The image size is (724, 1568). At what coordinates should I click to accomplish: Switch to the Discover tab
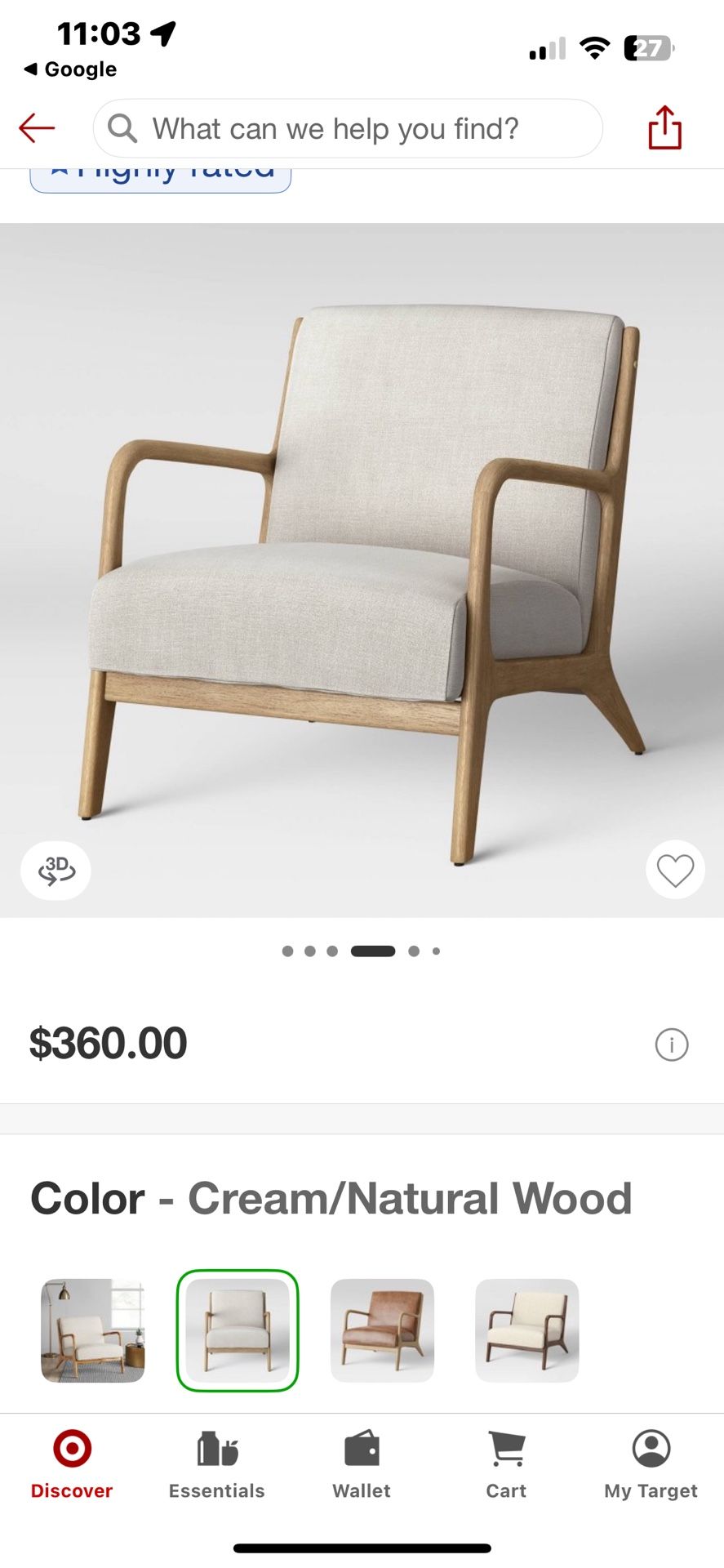[x=72, y=1466]
